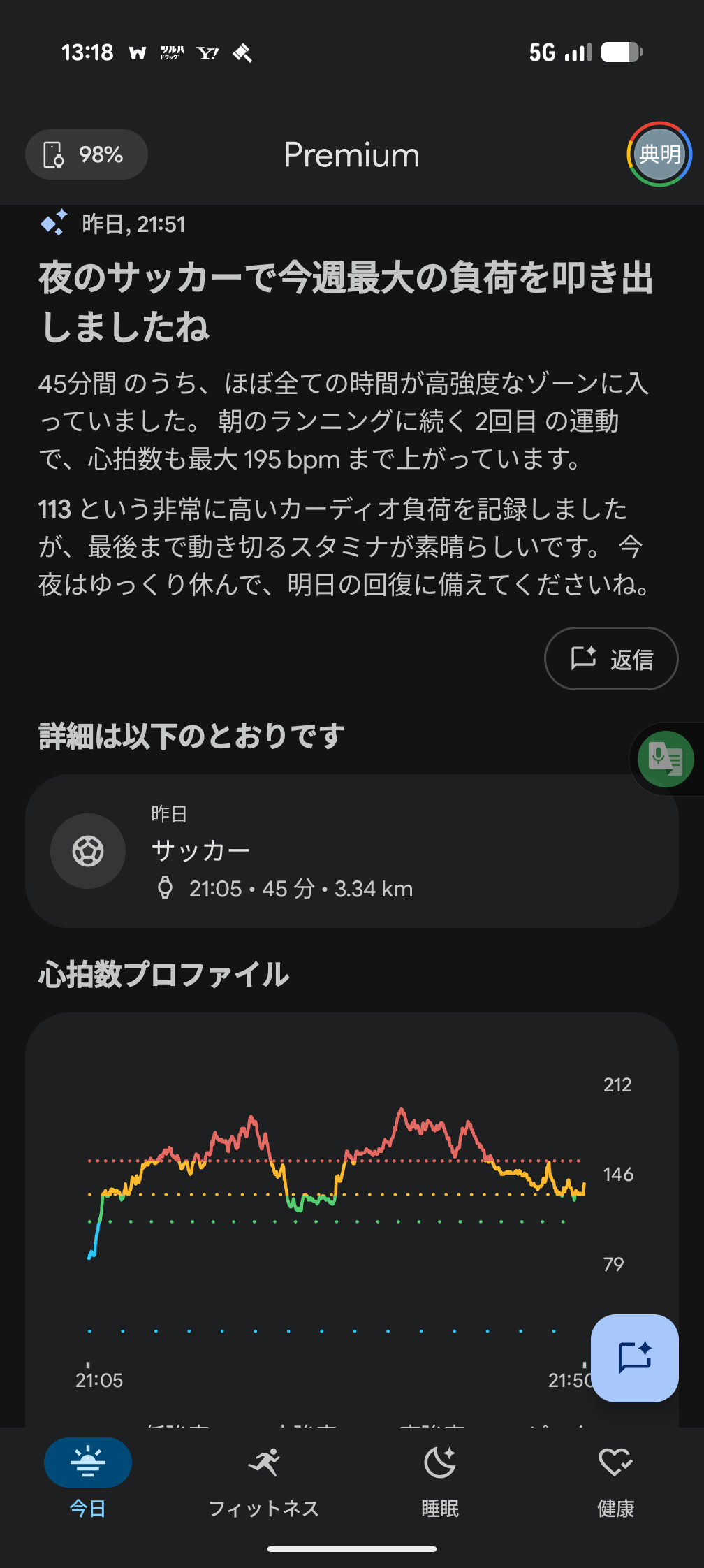Go to the 睡眠 tab
The image size is (704, 1568).
click(440, 1479)
